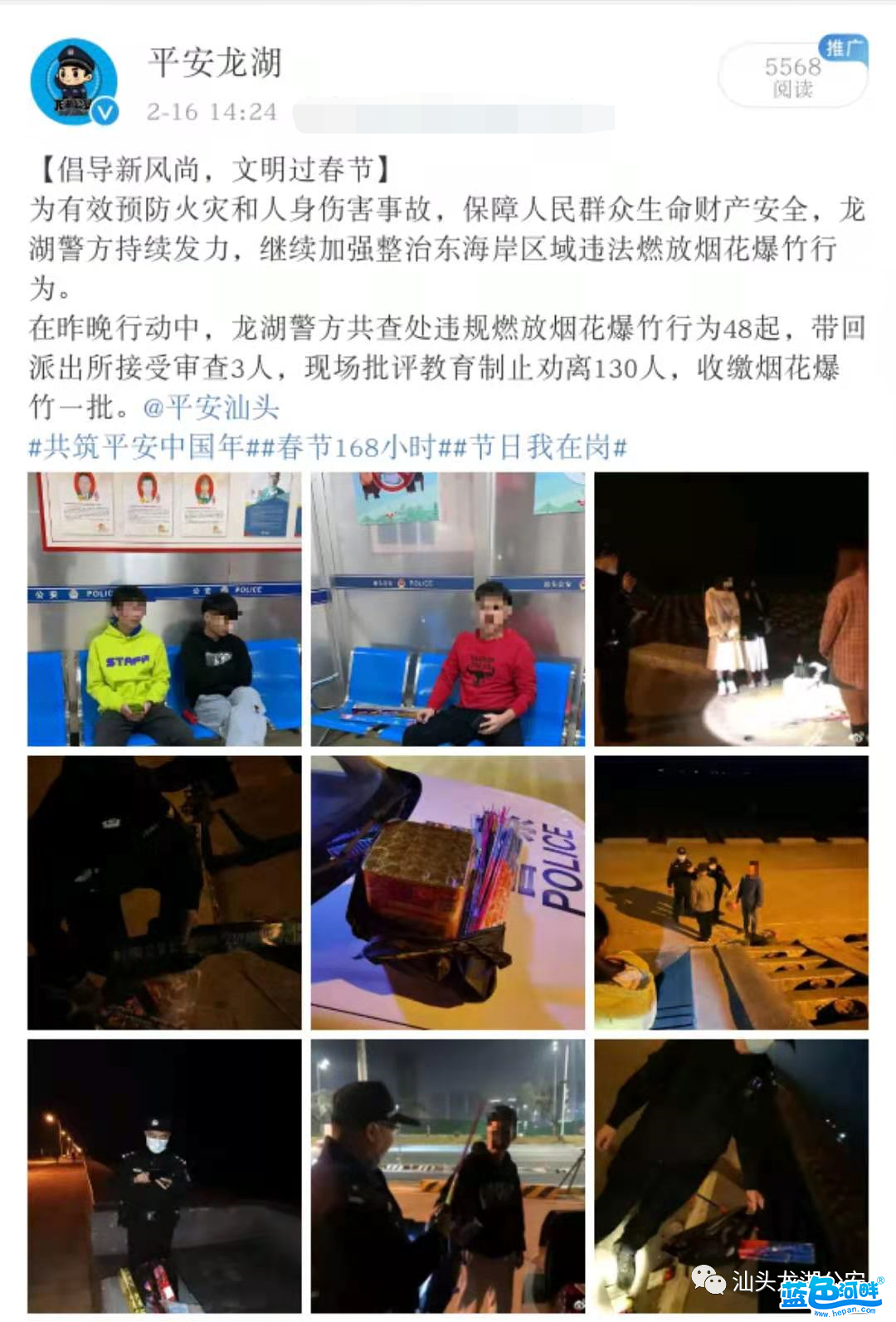Open the 平安龙湖 profile avatar
The width and height of the screenshot is (896, 1322).
pyautogui.click(x=73, y=82)
